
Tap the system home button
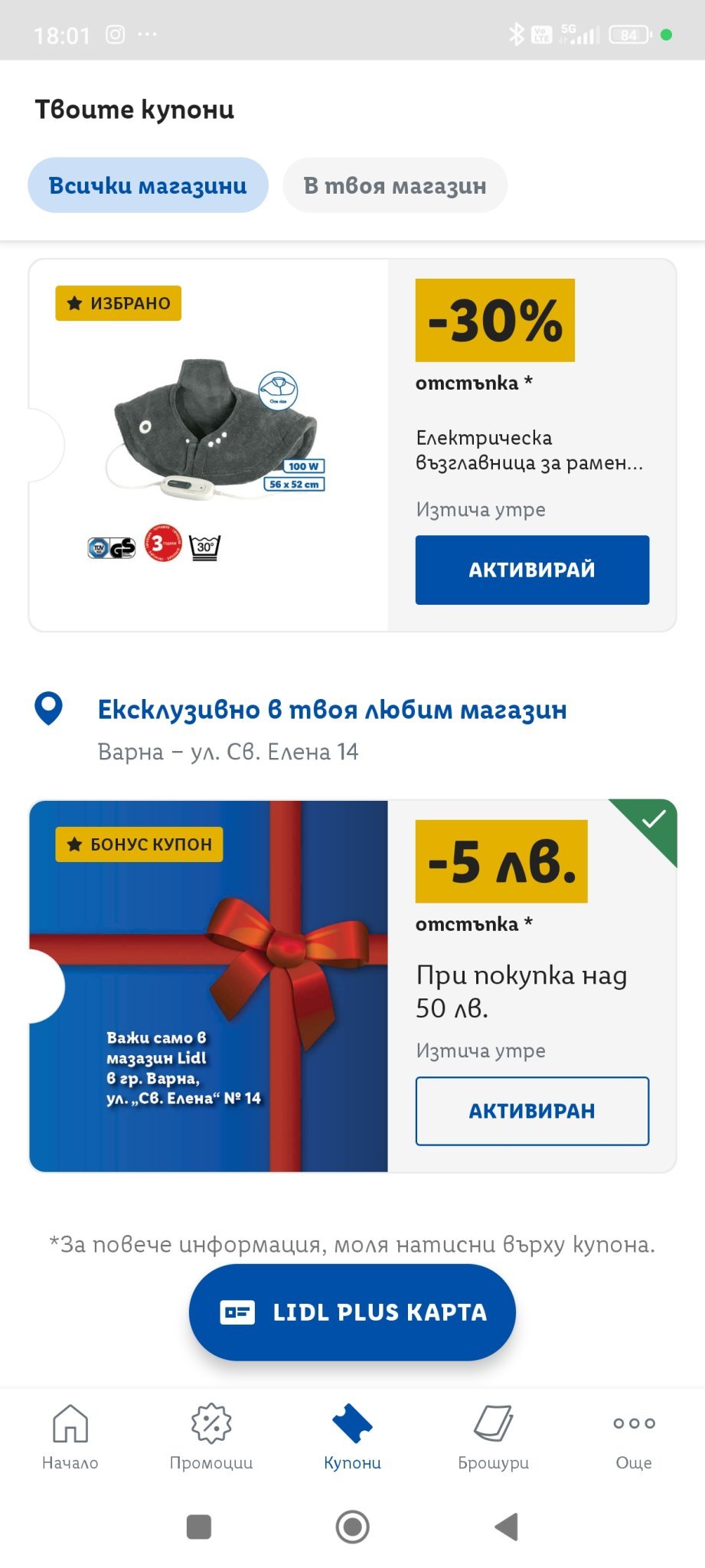[352, 1527]
